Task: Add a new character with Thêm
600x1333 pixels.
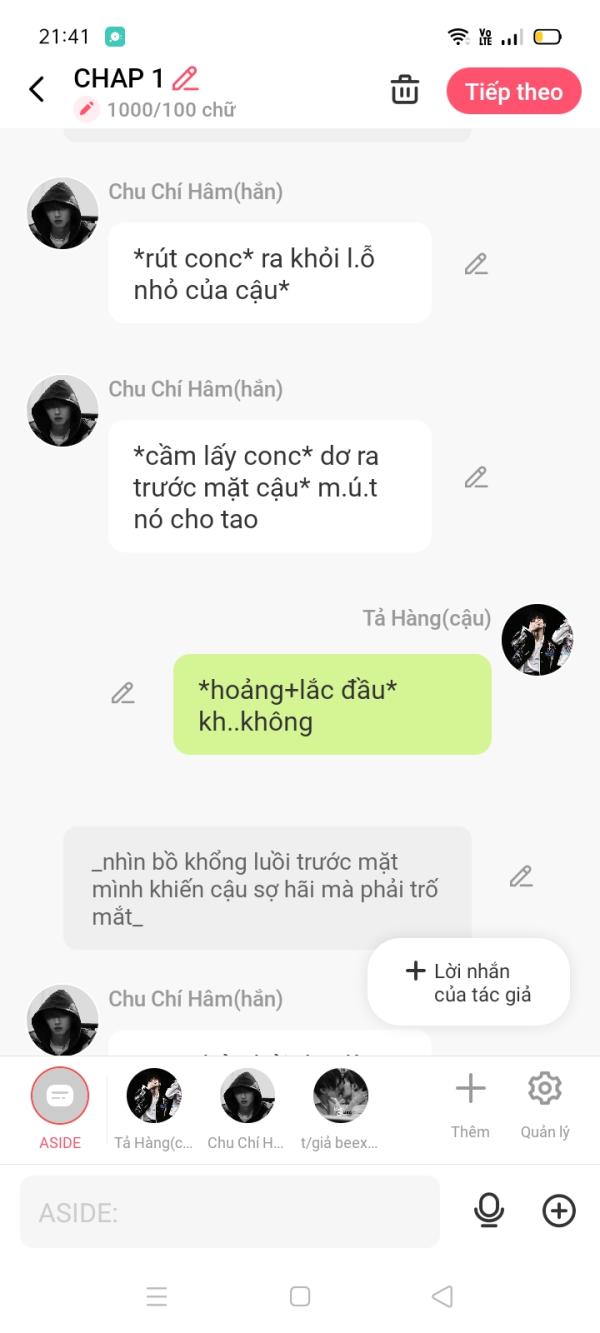Action: 470,1106
